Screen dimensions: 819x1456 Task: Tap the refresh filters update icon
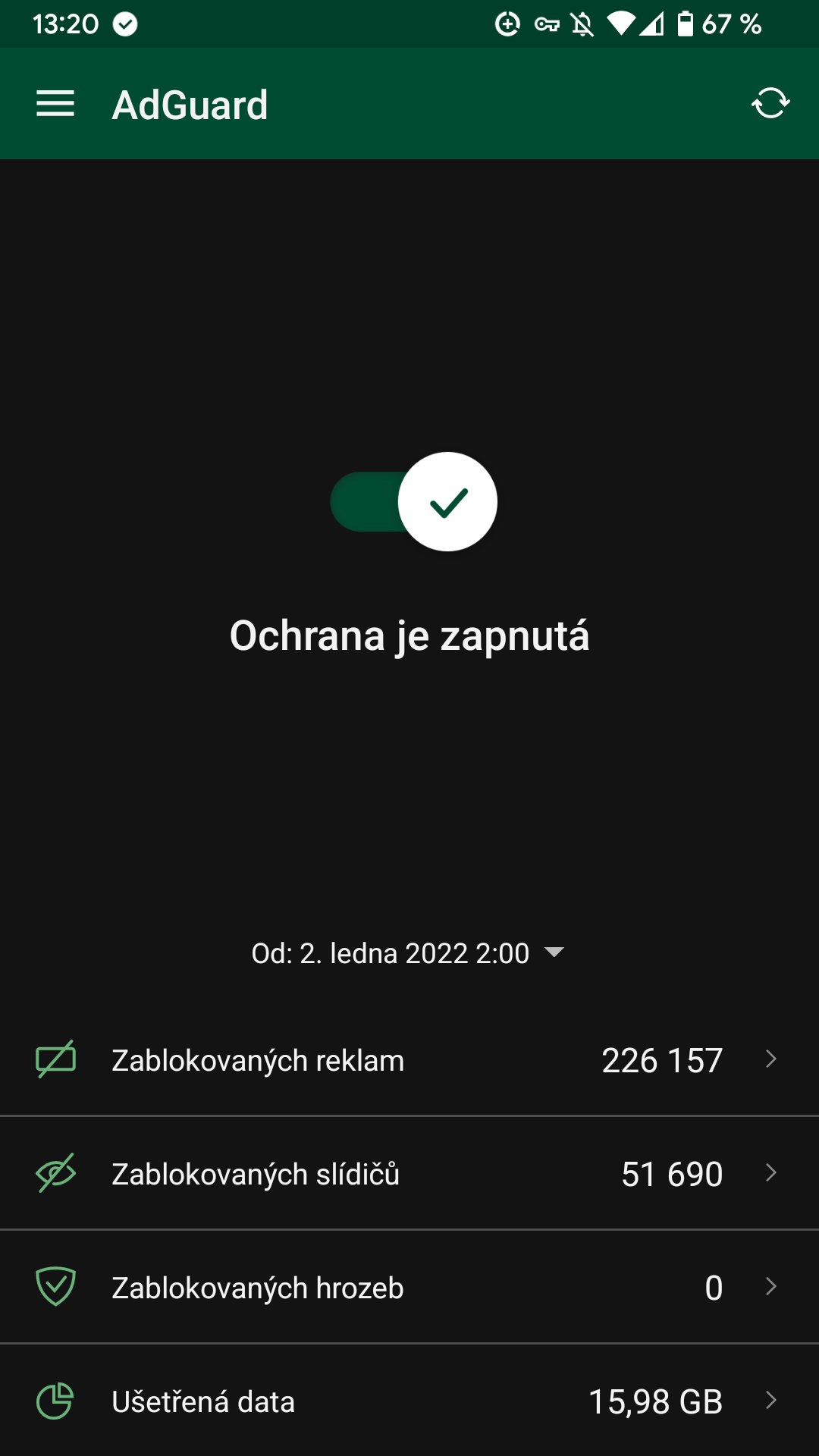tap(770, 103)
